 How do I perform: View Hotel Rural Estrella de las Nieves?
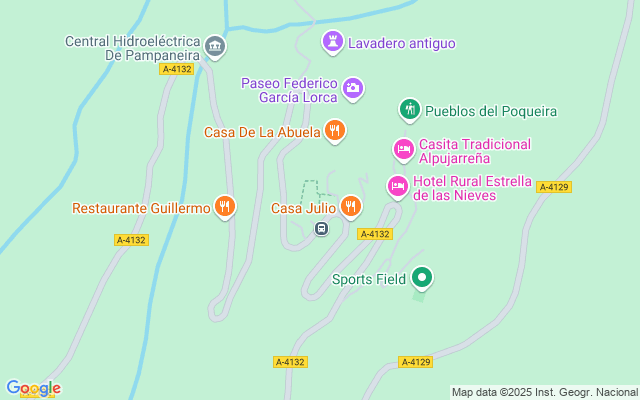[398, 186]
